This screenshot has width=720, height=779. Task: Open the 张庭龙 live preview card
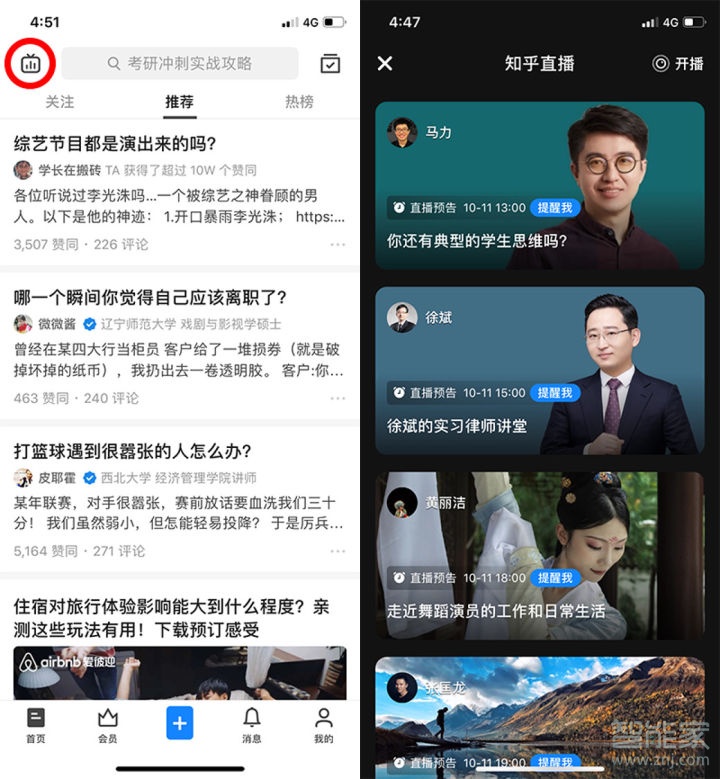(540, 715)
